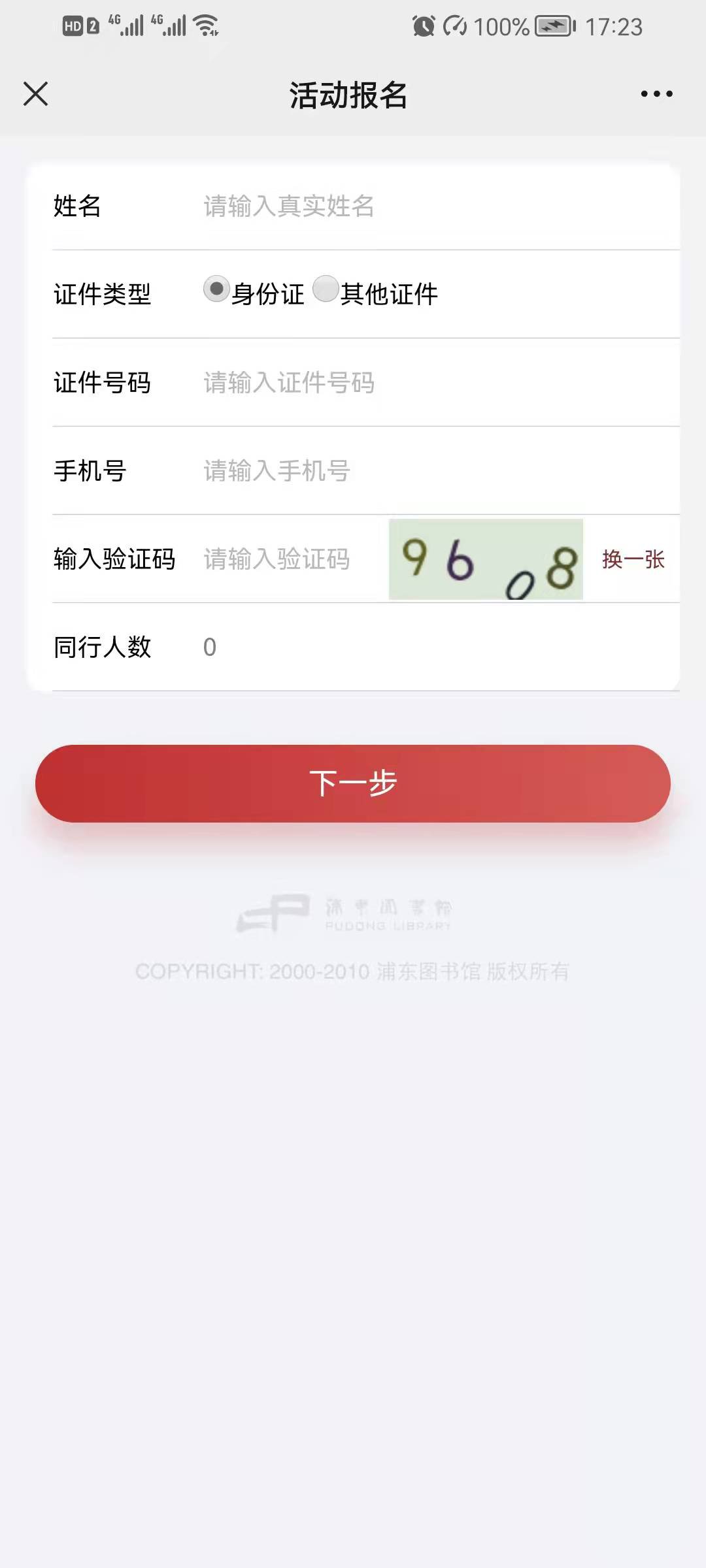Select the 身份证 radio option

(x=216, y=289)
